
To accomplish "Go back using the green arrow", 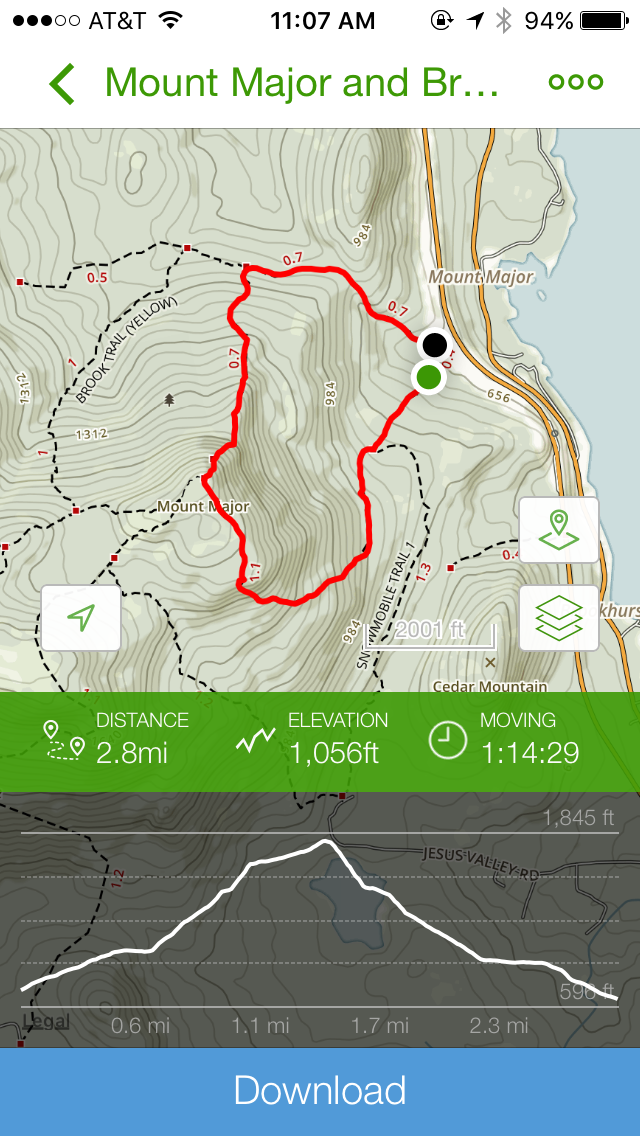I will pyautogui.click(x=62, y=83).
